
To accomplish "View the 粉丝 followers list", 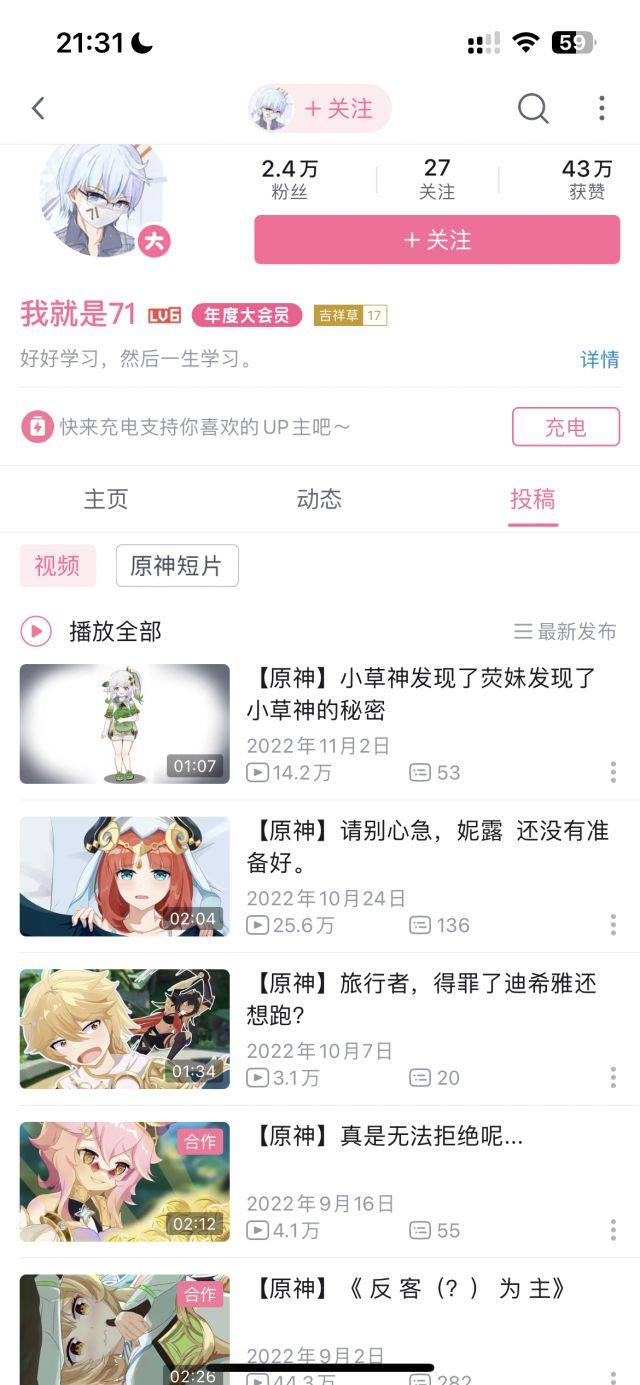I will [x=290, y=179].
